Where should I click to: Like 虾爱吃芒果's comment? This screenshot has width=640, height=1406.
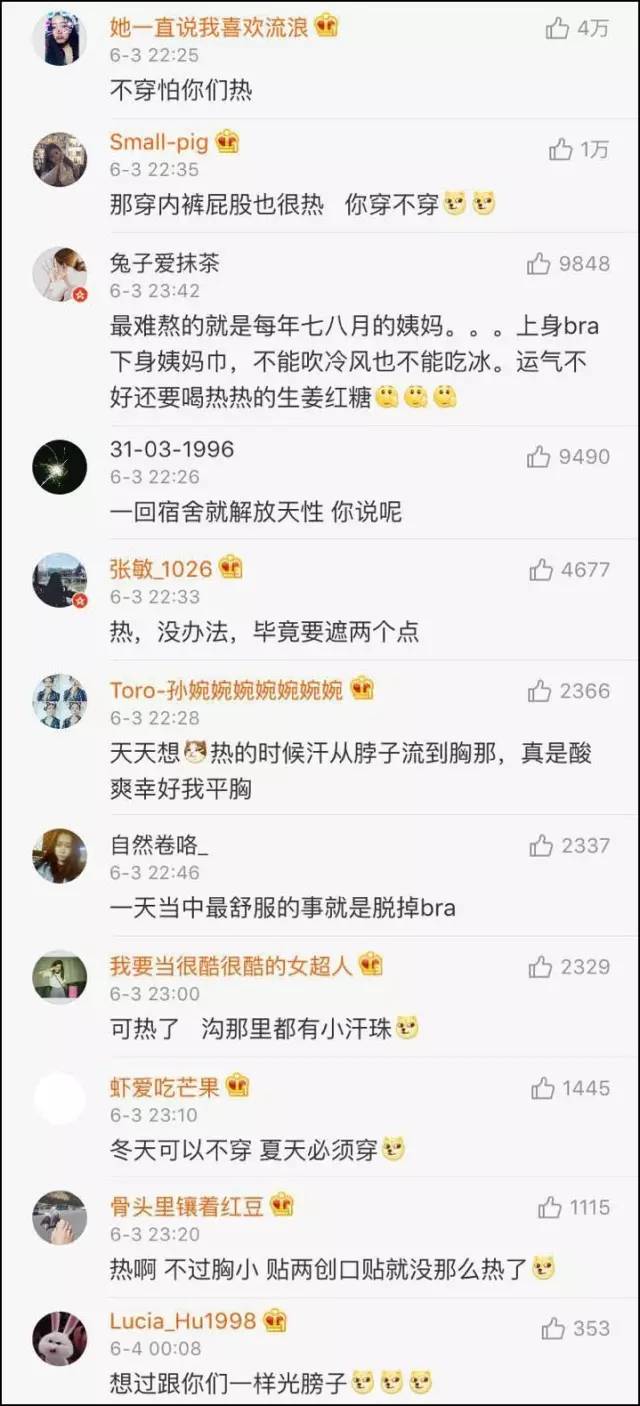coord(542,1088)
